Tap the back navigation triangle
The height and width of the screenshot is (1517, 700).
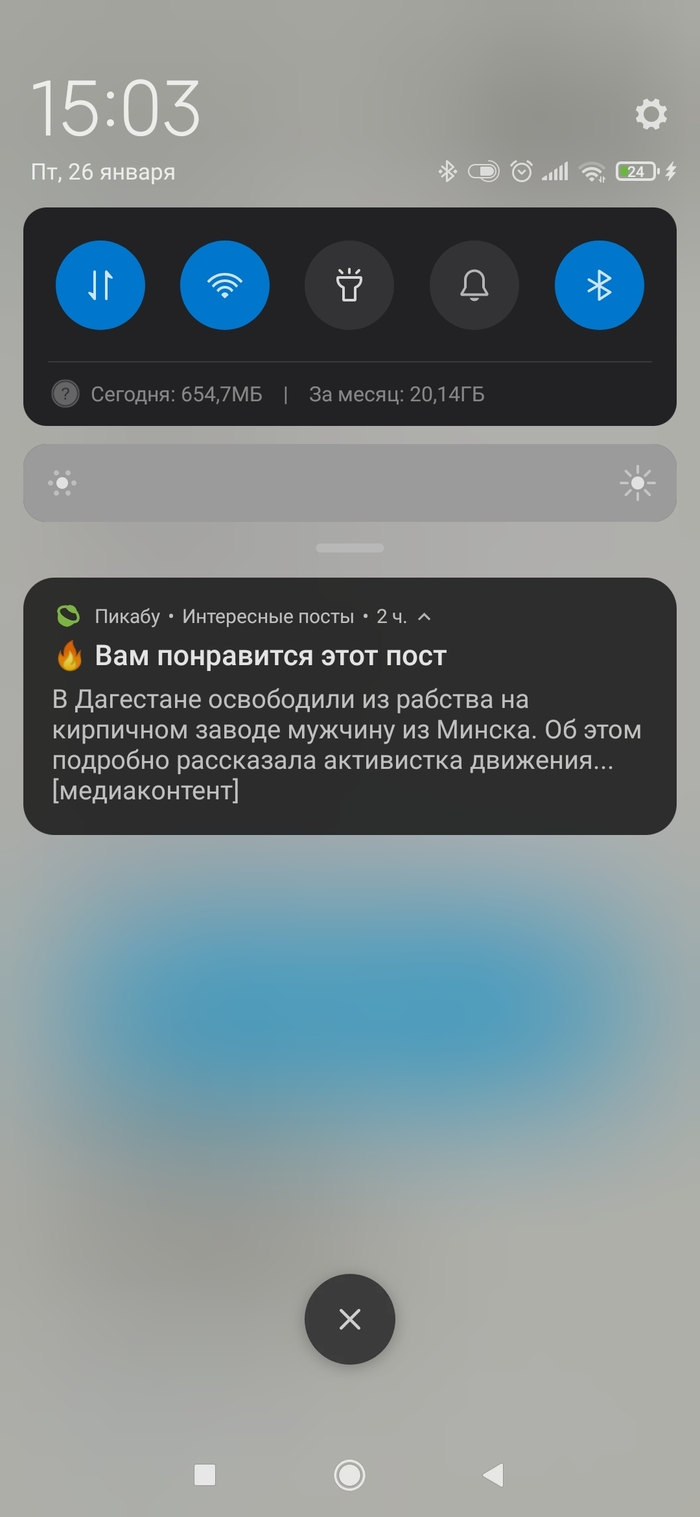tap(492, 1474)
